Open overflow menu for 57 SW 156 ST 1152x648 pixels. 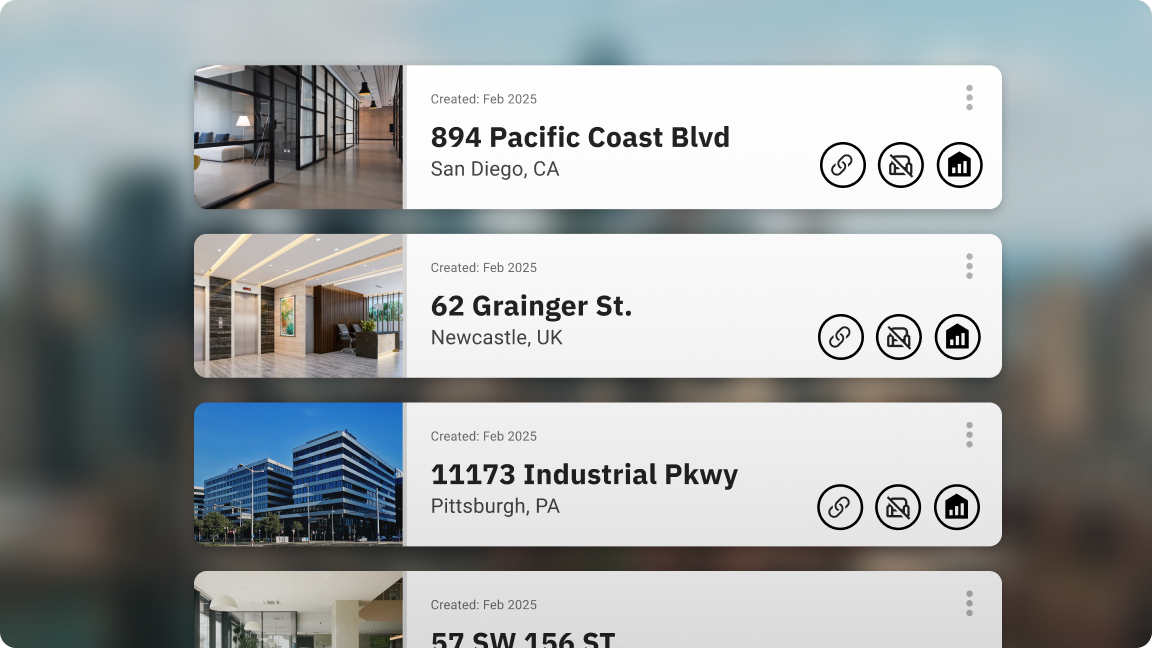pyautogui.click(x=969, y=603)
